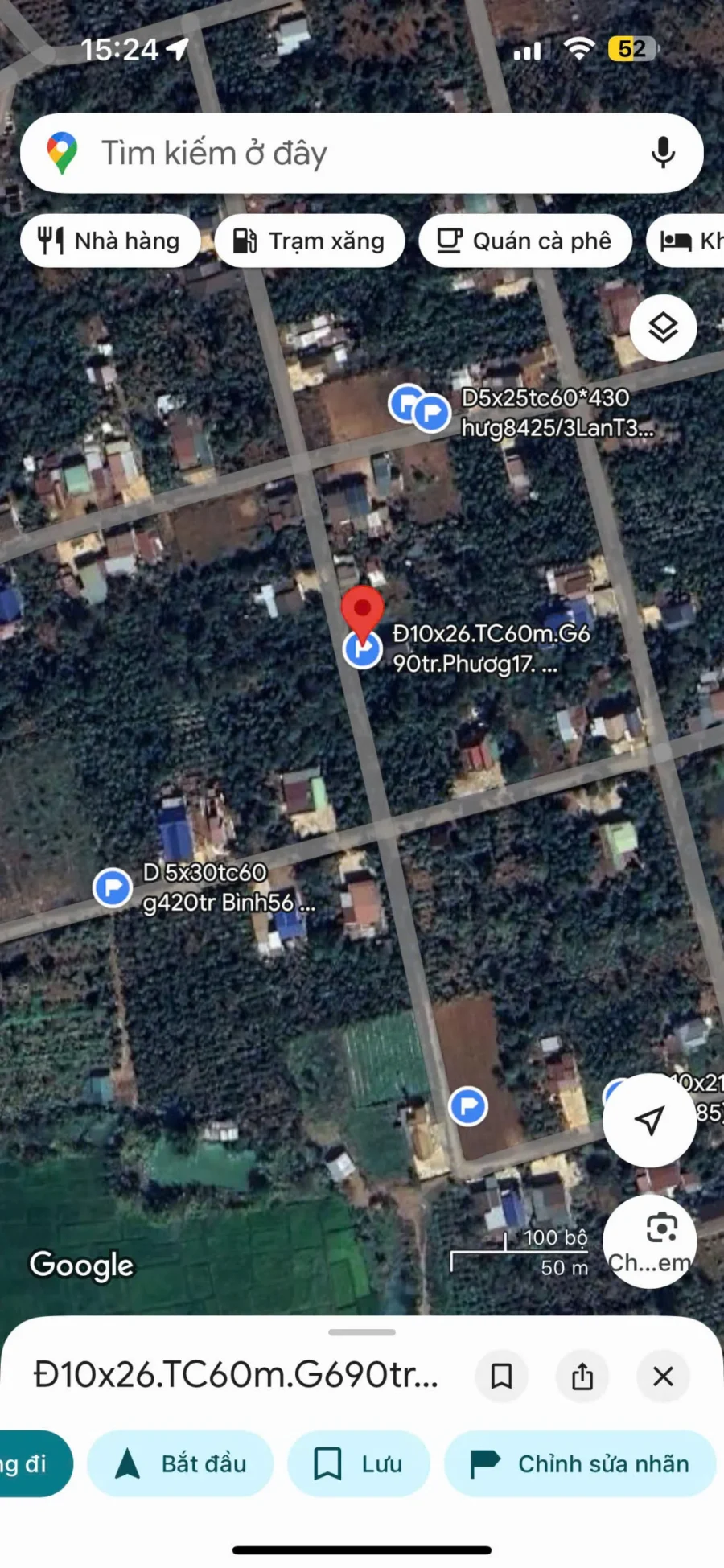Screen dimensions: 724x1568
Task: Tap the my-location navigation arrow icon
Action: (650, 1120)
